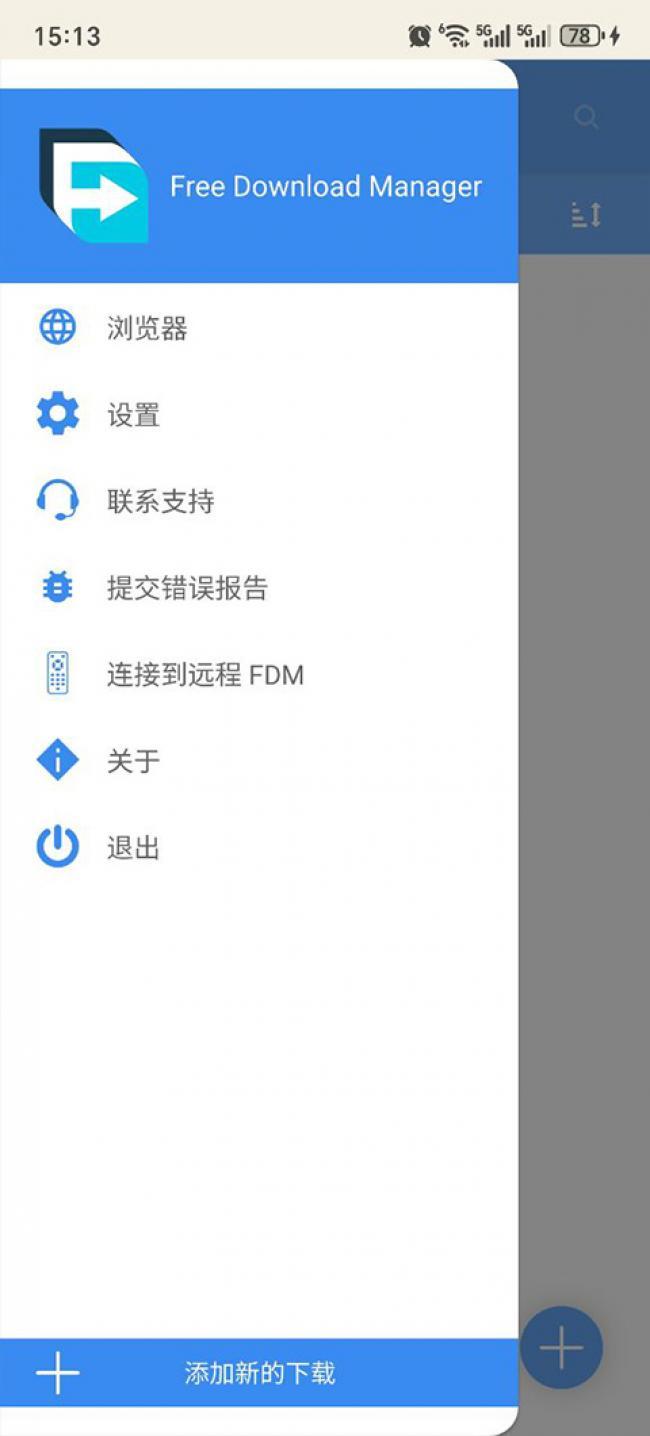The width and height of the screenshot is (650, 1436).
Task: Tap 添加新的下载 to add new download
Action: pyautogui.click(x=259, y=1373)
